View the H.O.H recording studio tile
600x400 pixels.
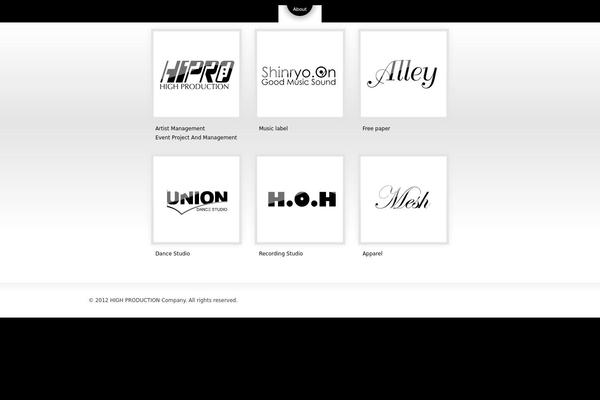click(300, 199)
